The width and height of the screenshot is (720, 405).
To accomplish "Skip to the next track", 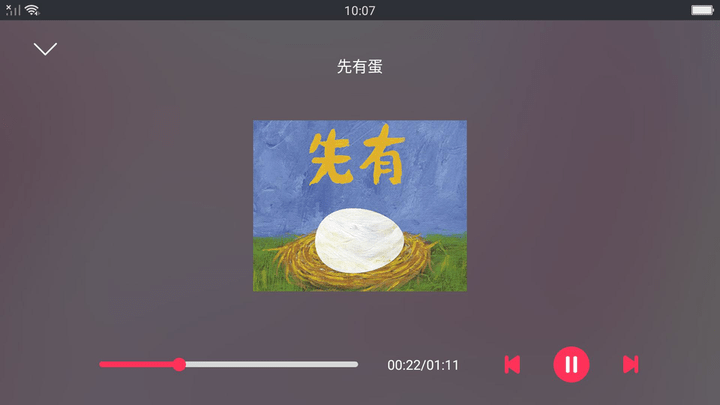I will pyautogui.click(x=630, y=364).
